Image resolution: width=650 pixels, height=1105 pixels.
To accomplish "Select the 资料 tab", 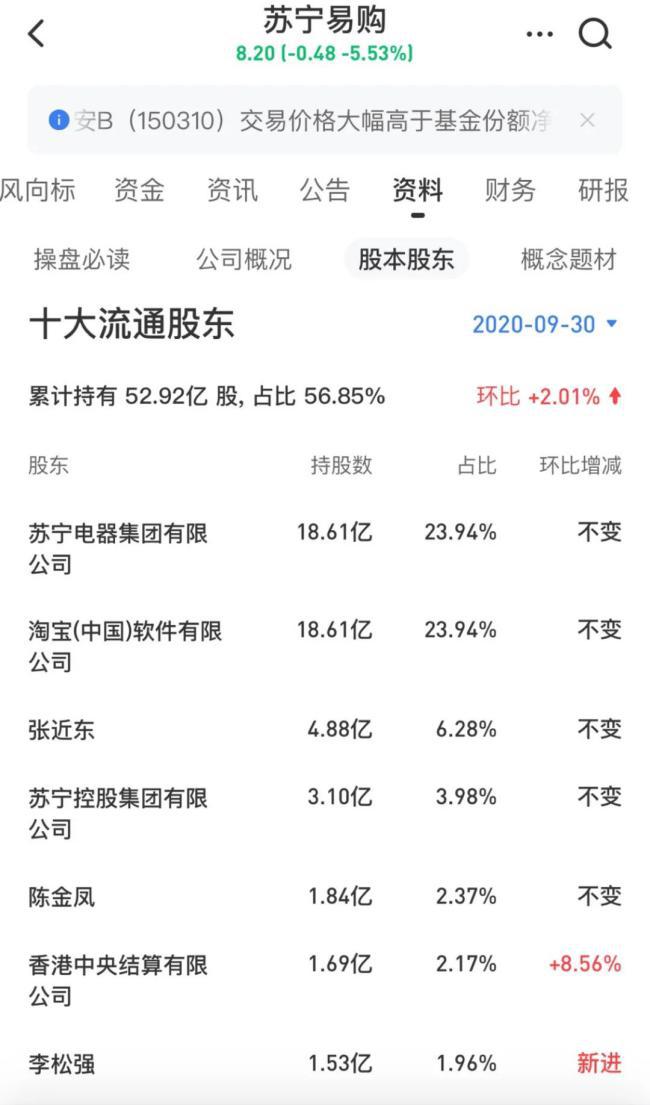I will 418,190.
